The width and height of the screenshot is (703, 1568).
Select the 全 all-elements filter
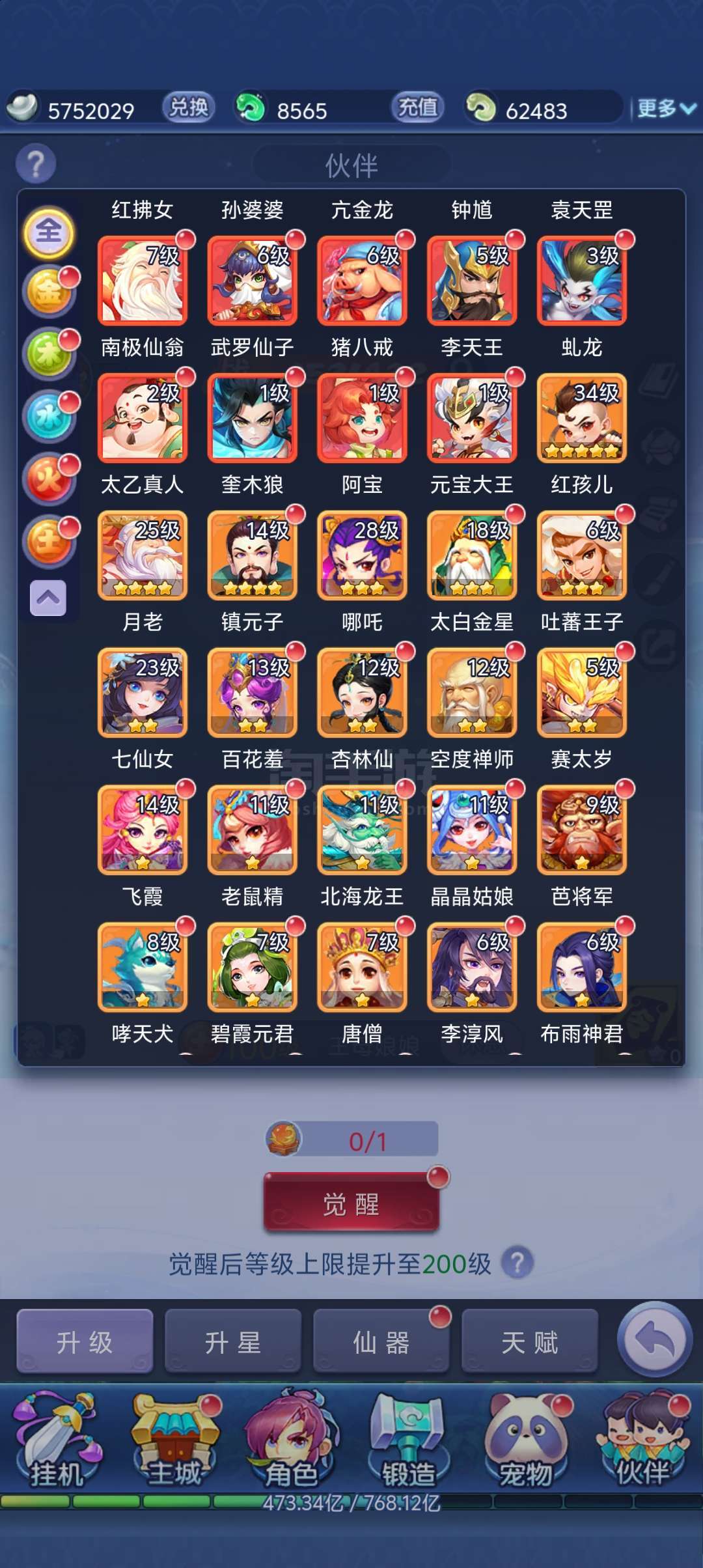coord(49,232)
